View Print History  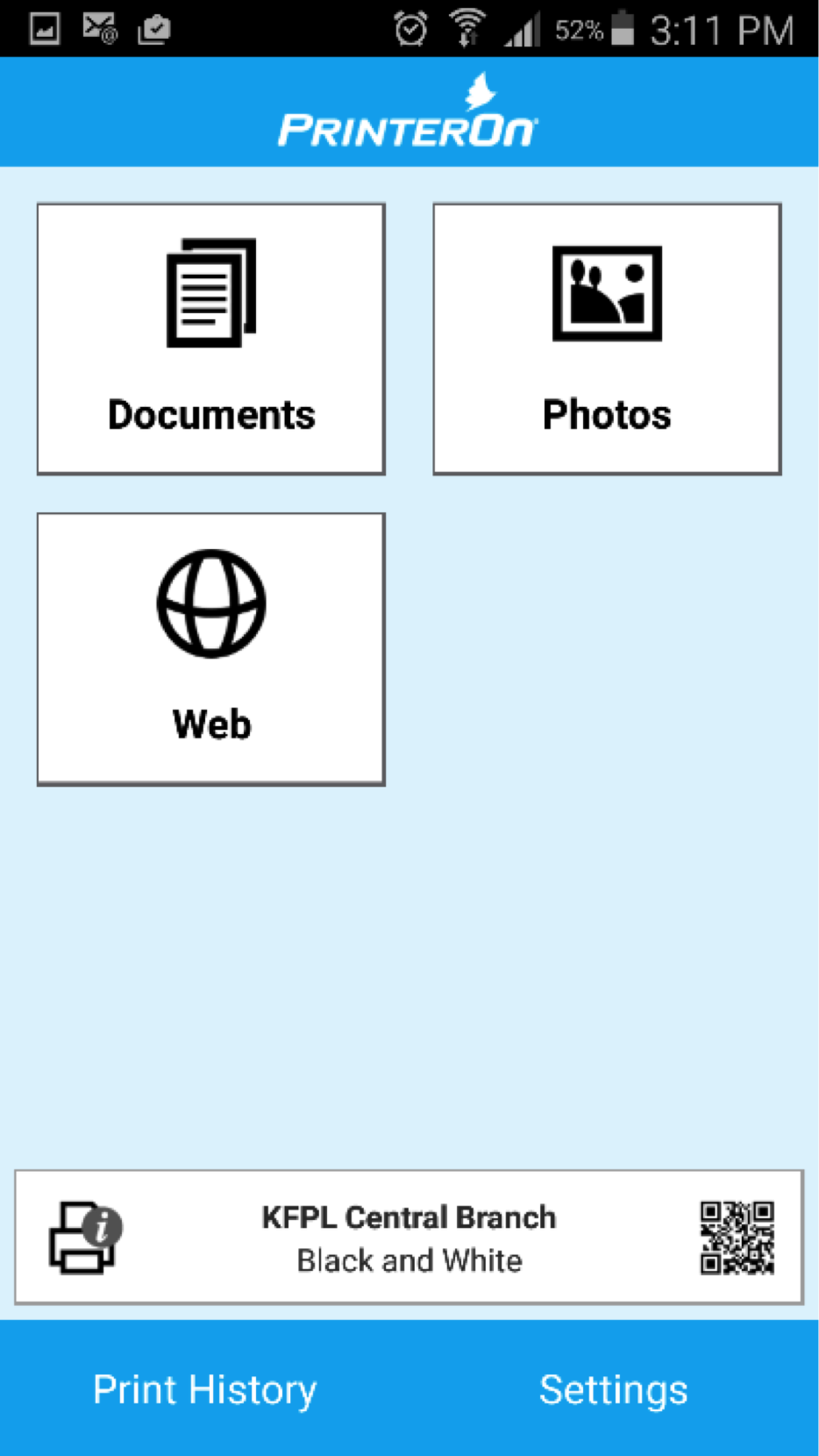click(204, 1390)
